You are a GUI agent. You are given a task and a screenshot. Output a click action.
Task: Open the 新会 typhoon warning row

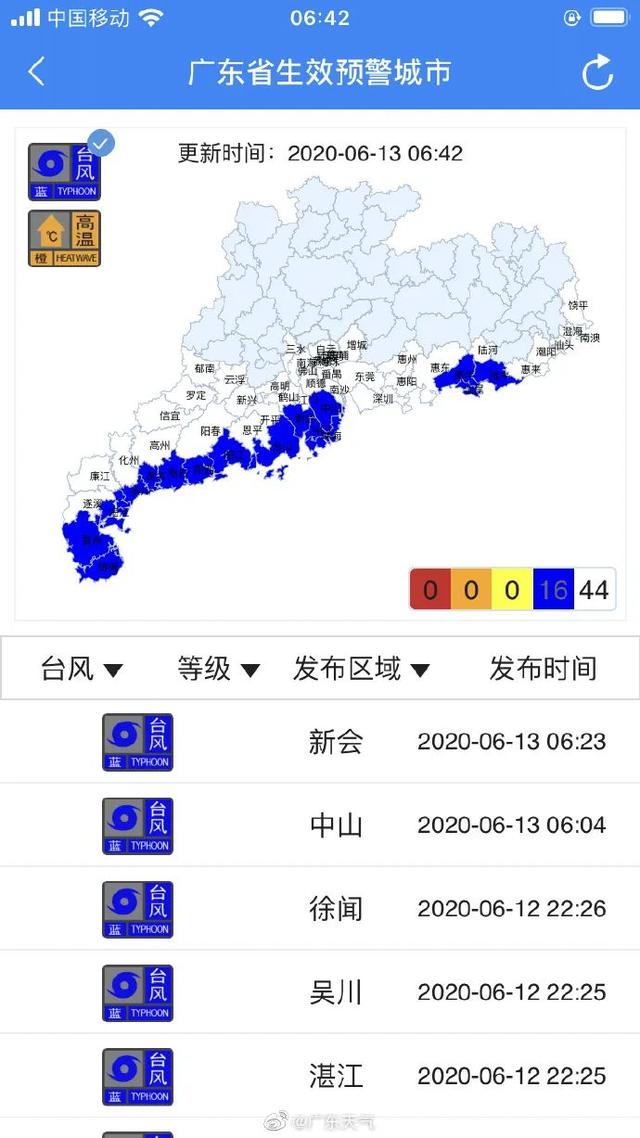pyautogui.click(x=335, y=742)
